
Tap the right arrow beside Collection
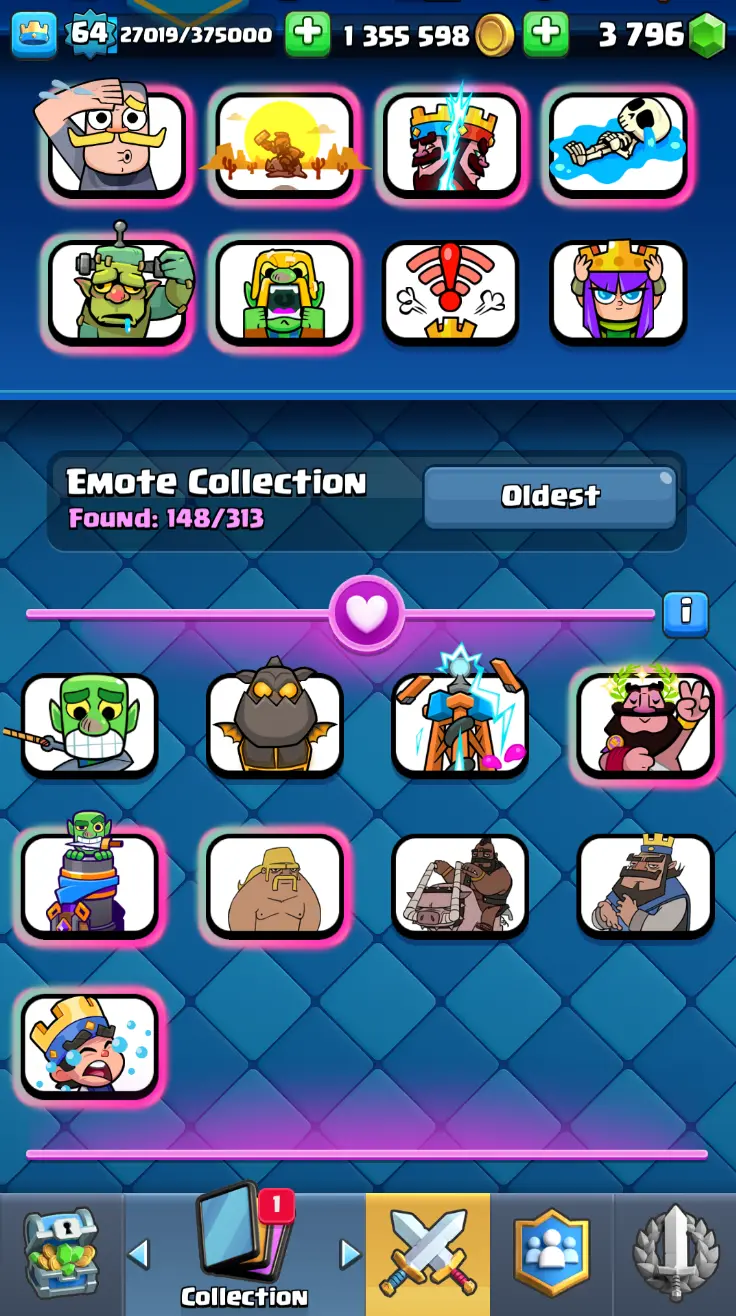349,1253
